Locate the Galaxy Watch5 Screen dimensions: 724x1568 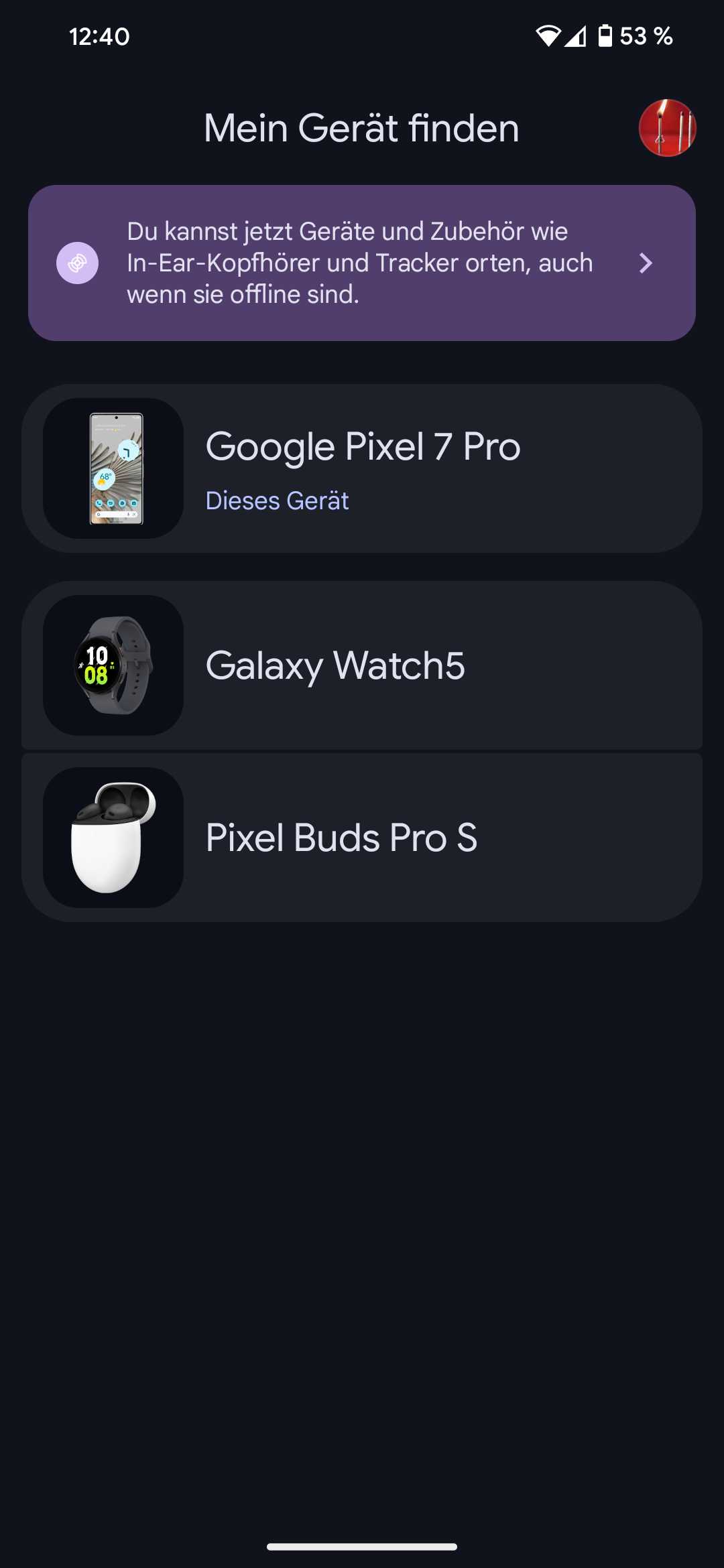(x=362, y=665)
